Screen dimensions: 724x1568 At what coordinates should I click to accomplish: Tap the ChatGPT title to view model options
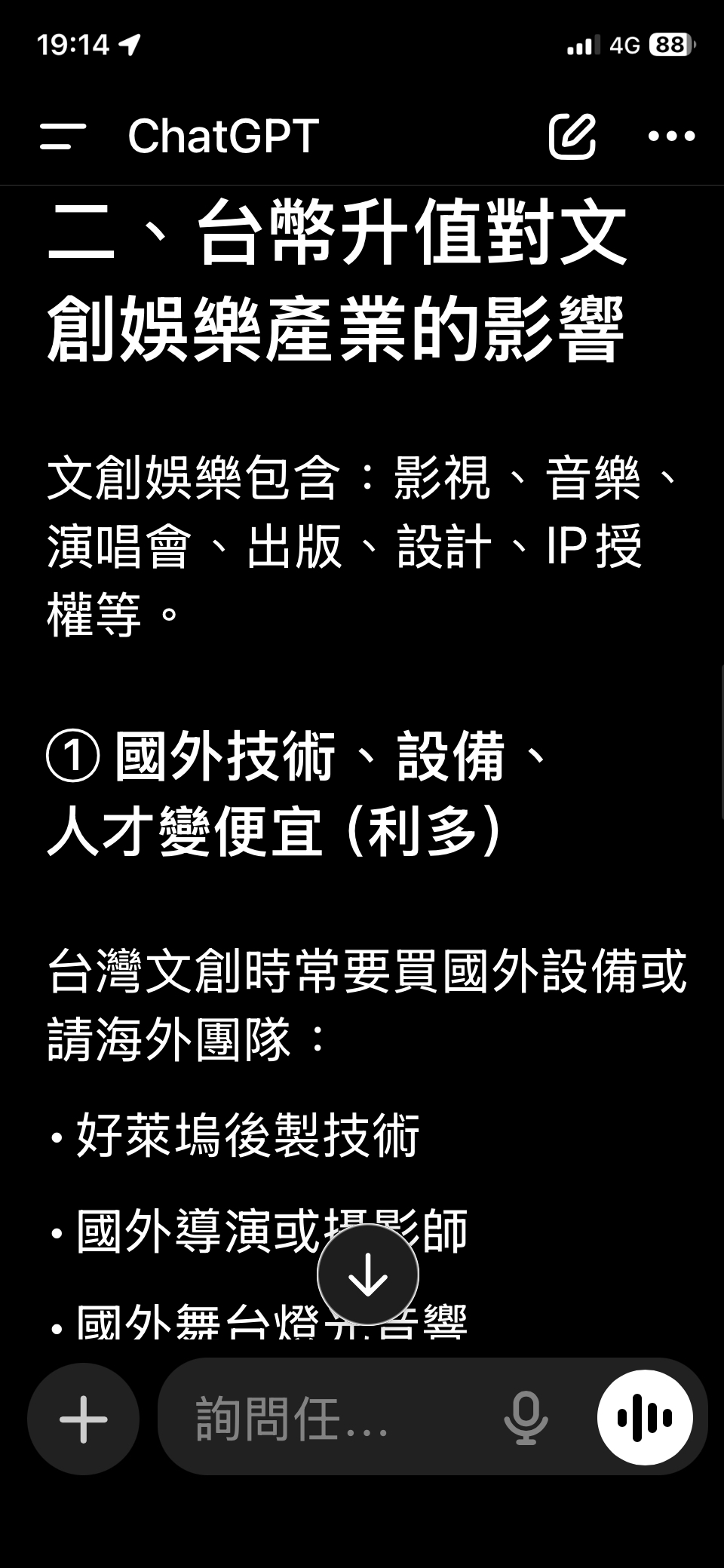point(221,137)
